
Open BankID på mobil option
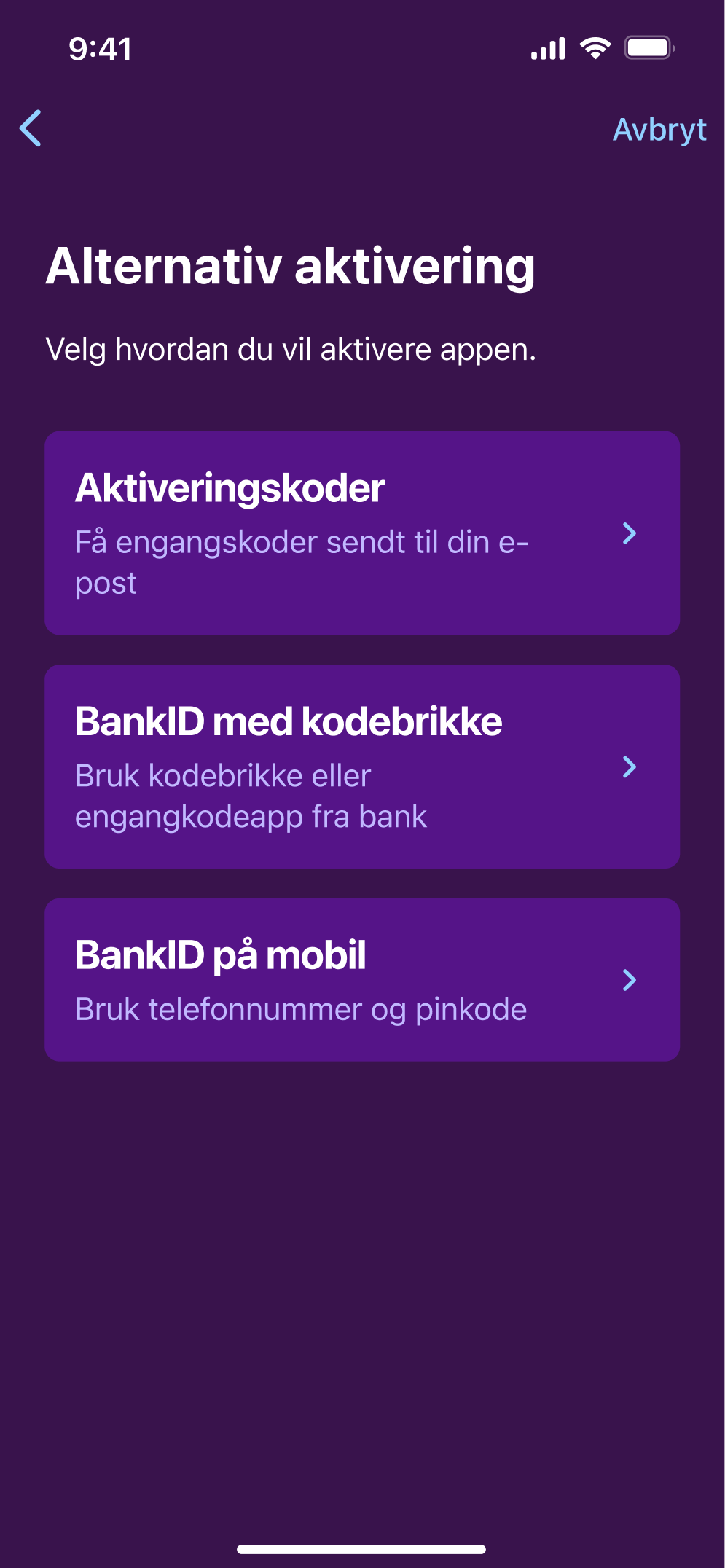[x=362, y=979]
